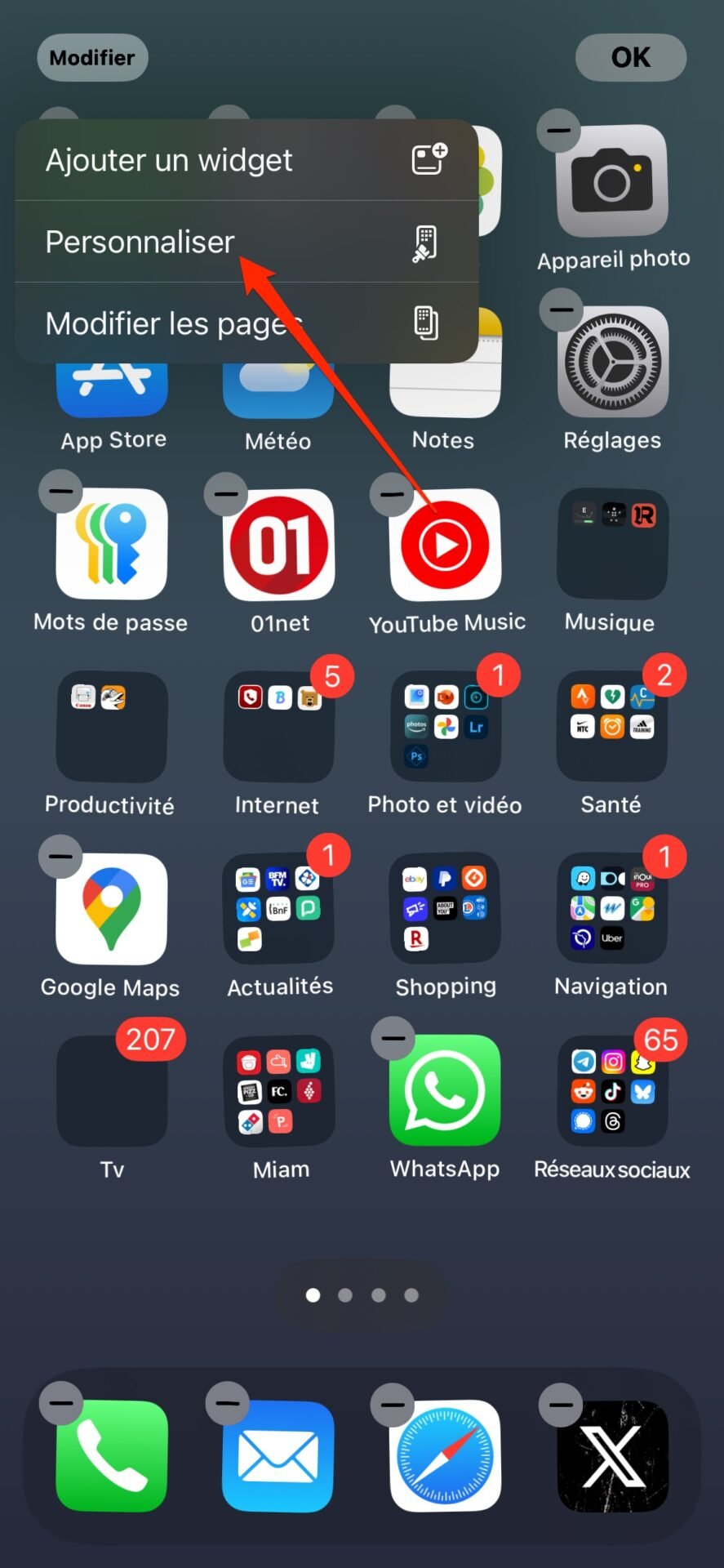Open the Actualités folder
Screen dimensions: 724x1568
click(x=279, y=909)
